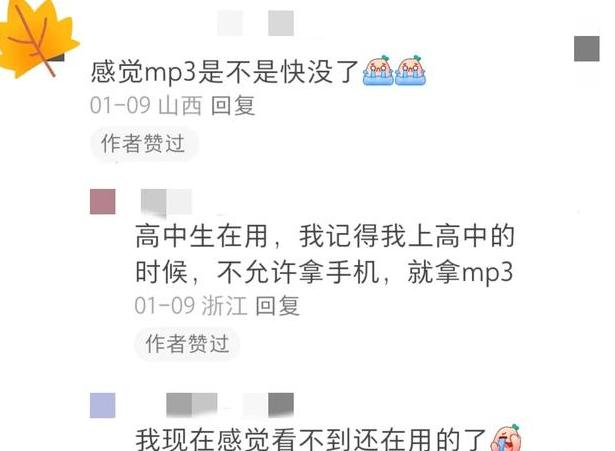Image resolution: width=615 pixels, height=451 pixels.
Task: Open the maple leaf avatar's profile
Action: pos(38,38)
